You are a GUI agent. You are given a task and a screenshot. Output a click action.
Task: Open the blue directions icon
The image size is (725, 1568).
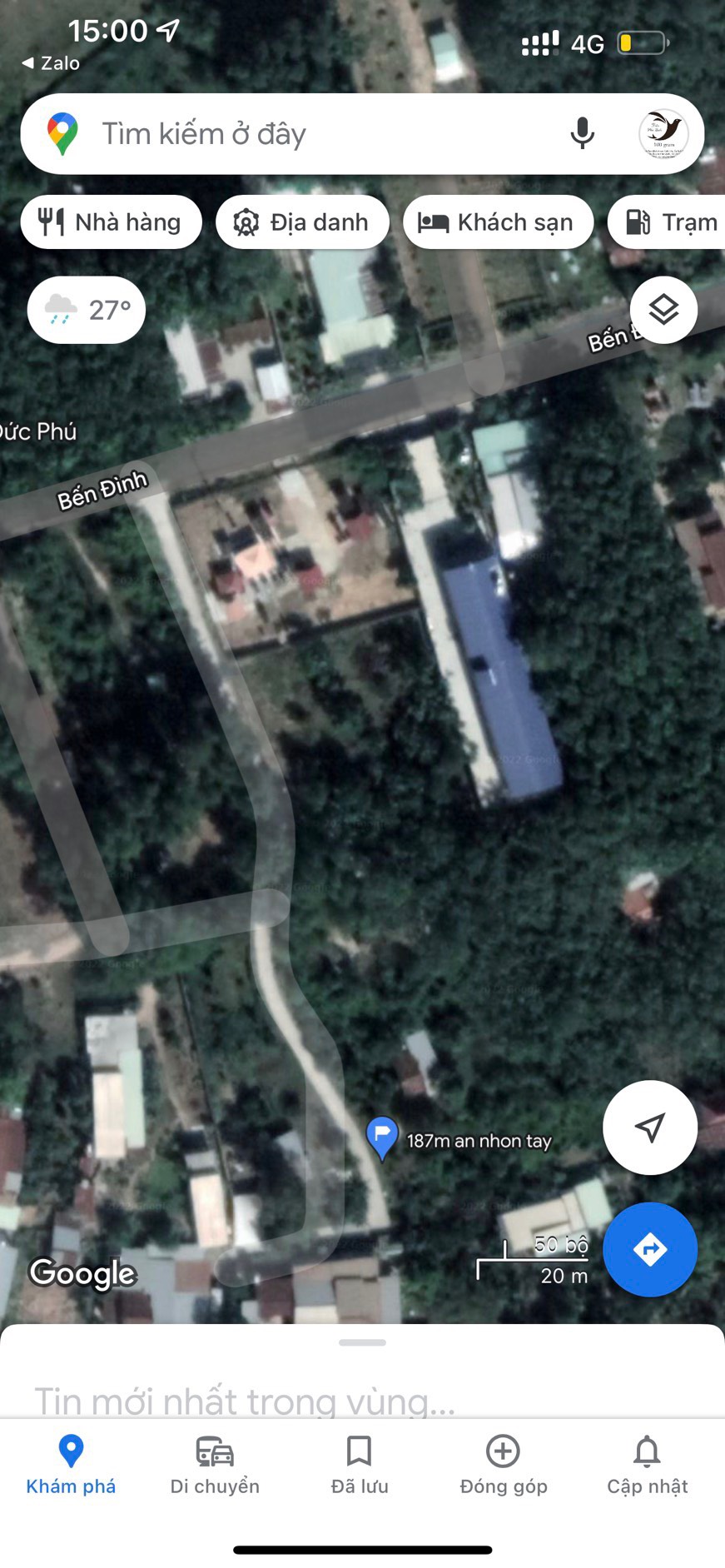pyautogui.click(x=650, y=1250)
